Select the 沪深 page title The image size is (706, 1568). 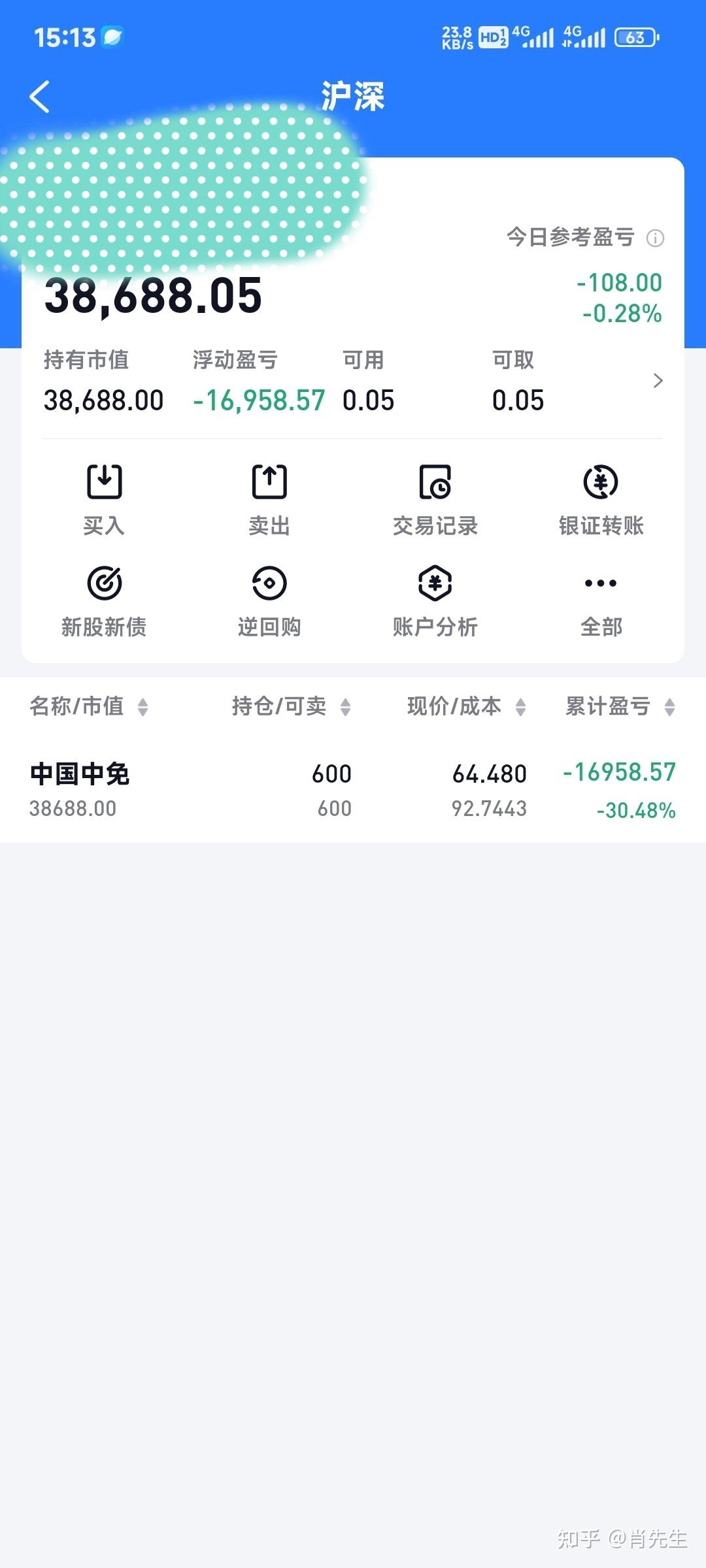(353, 96)
